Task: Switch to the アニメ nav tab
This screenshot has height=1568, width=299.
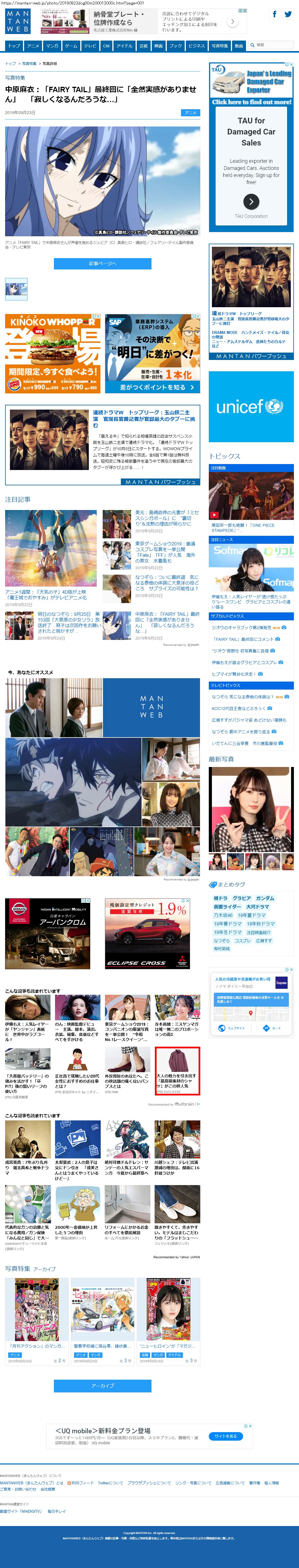Action: tap(33, 46)
